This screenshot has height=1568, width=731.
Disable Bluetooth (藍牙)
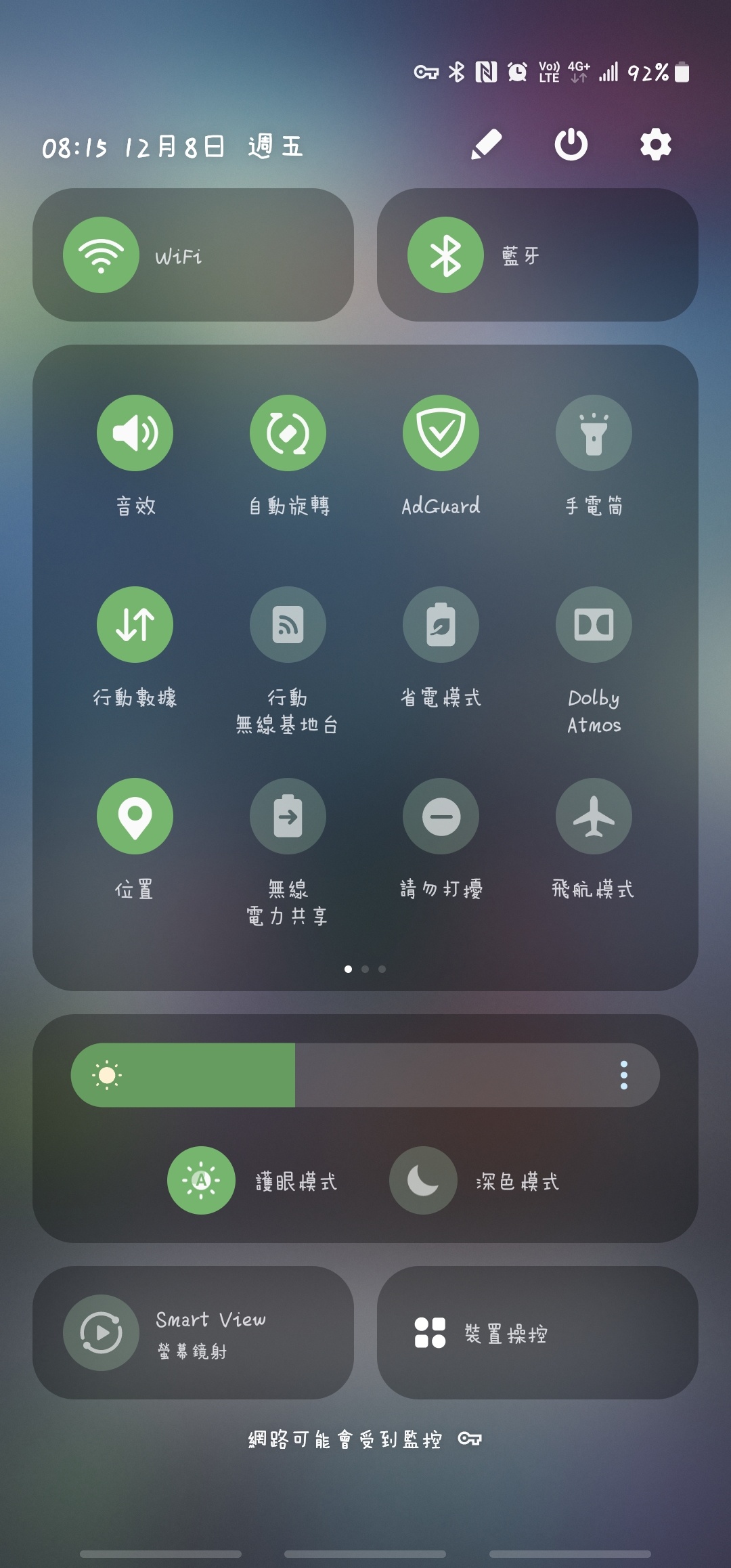[x=445, y=255]
